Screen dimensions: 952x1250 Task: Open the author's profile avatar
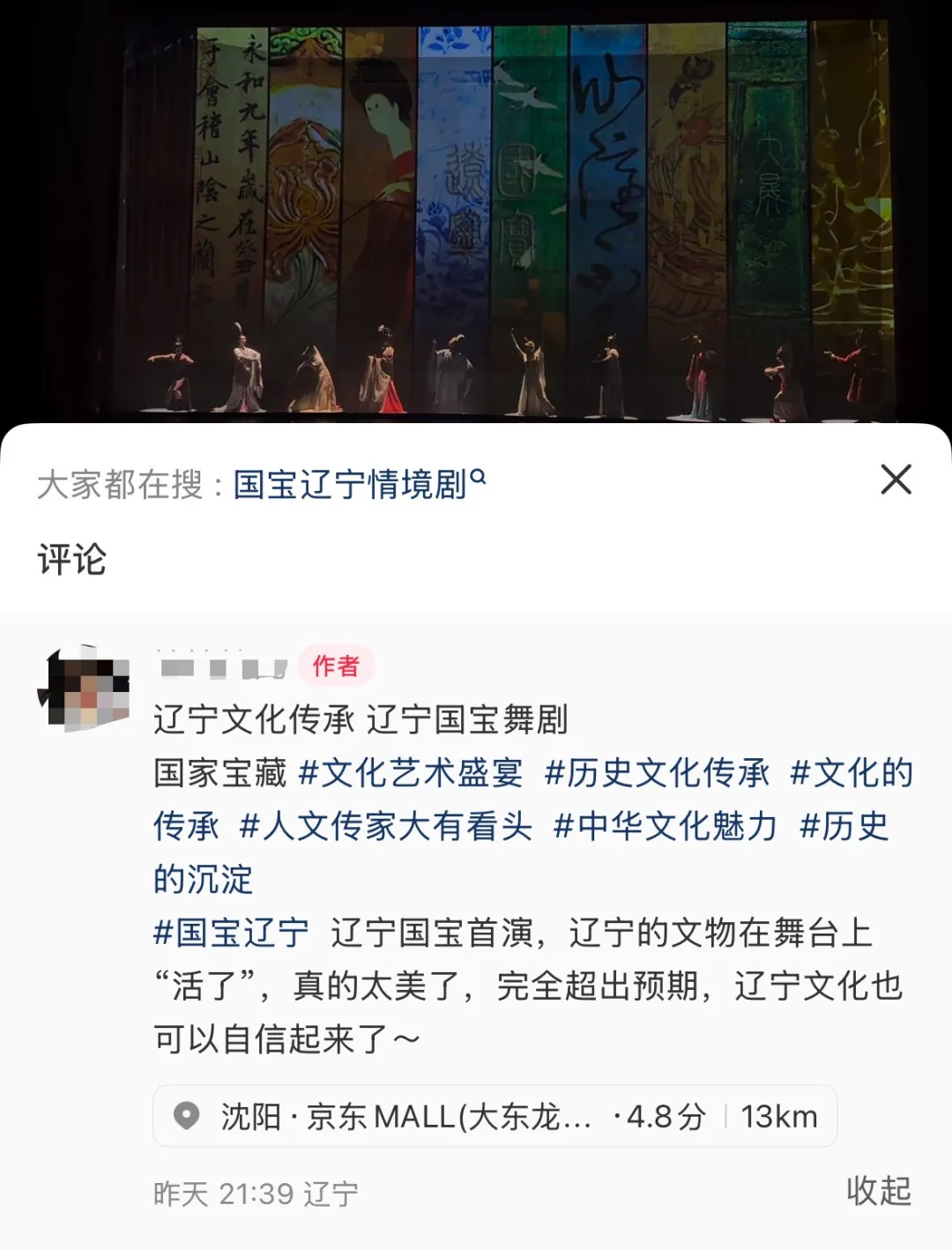click(85, 688)
